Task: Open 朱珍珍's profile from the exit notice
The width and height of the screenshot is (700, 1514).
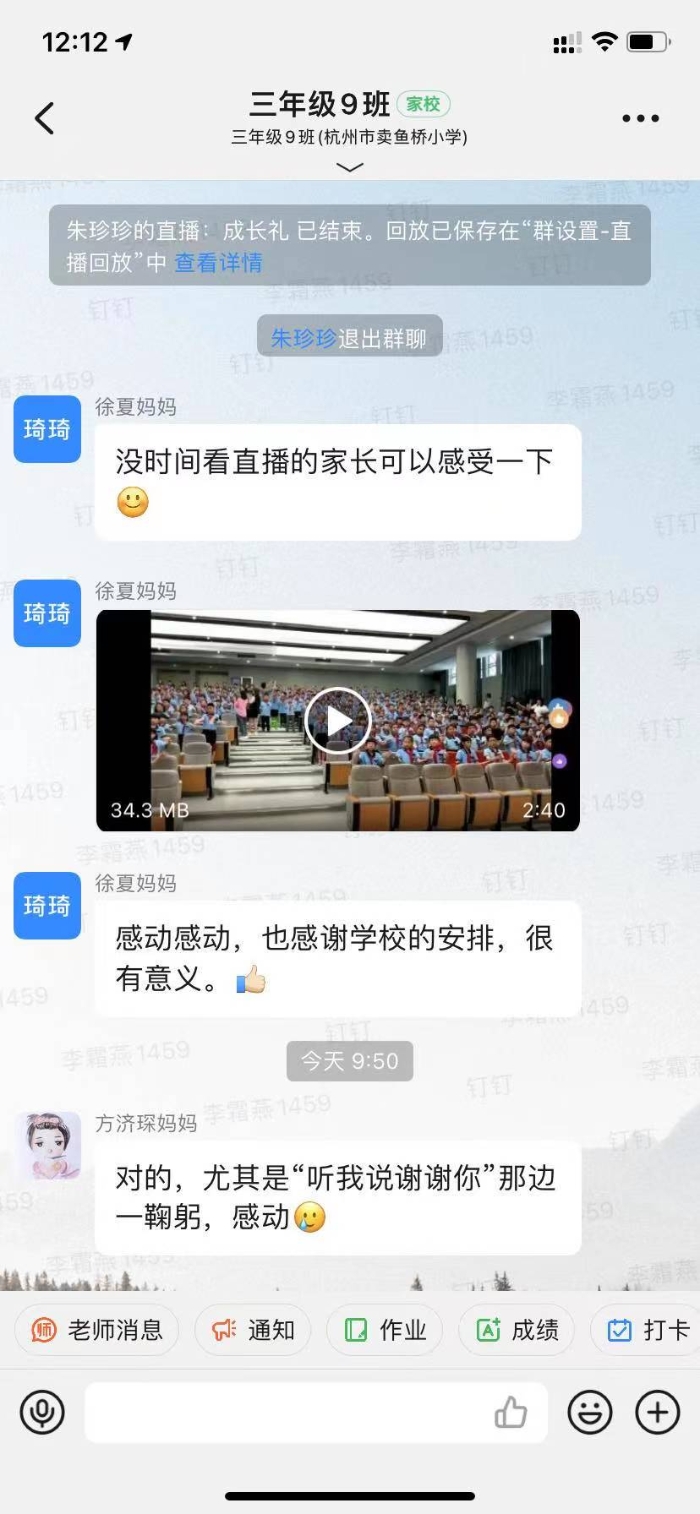Action: click(x=303, y=338)
